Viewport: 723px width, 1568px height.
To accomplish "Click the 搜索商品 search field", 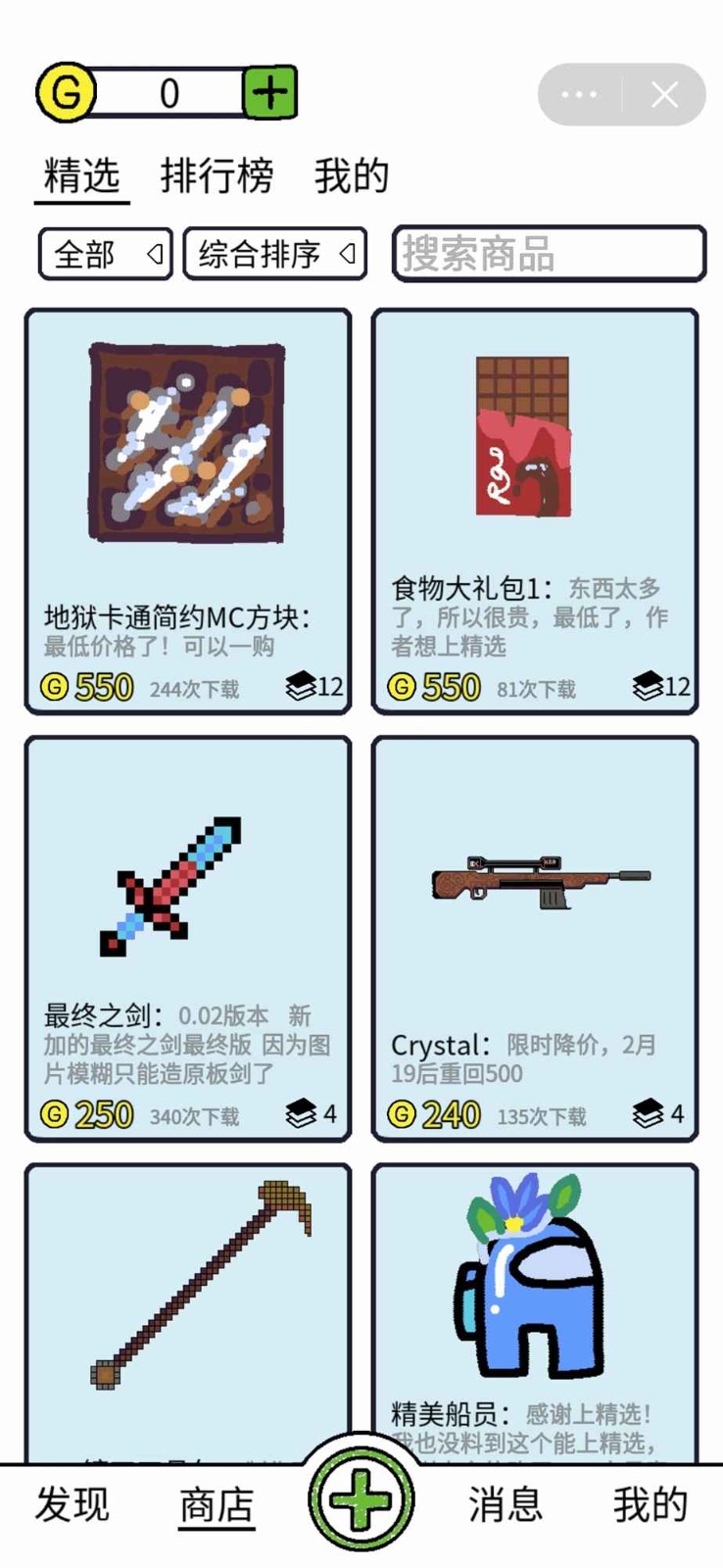I will [549, 254].
